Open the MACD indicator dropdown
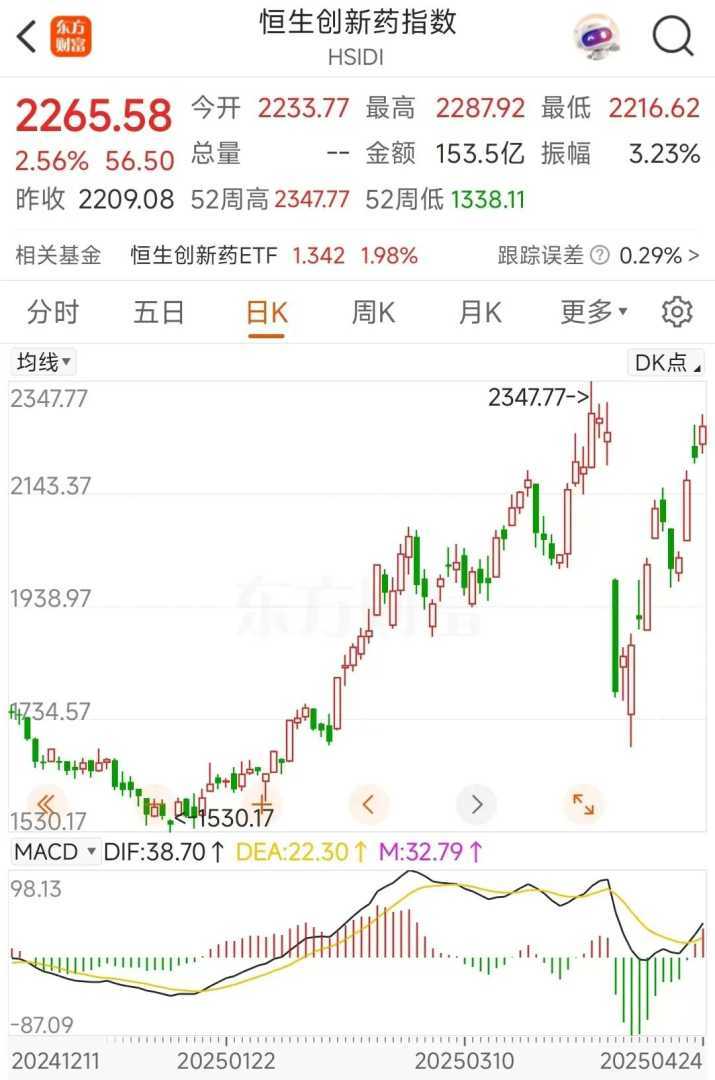This screenshot has height=1080, width=715. (56, 852)
